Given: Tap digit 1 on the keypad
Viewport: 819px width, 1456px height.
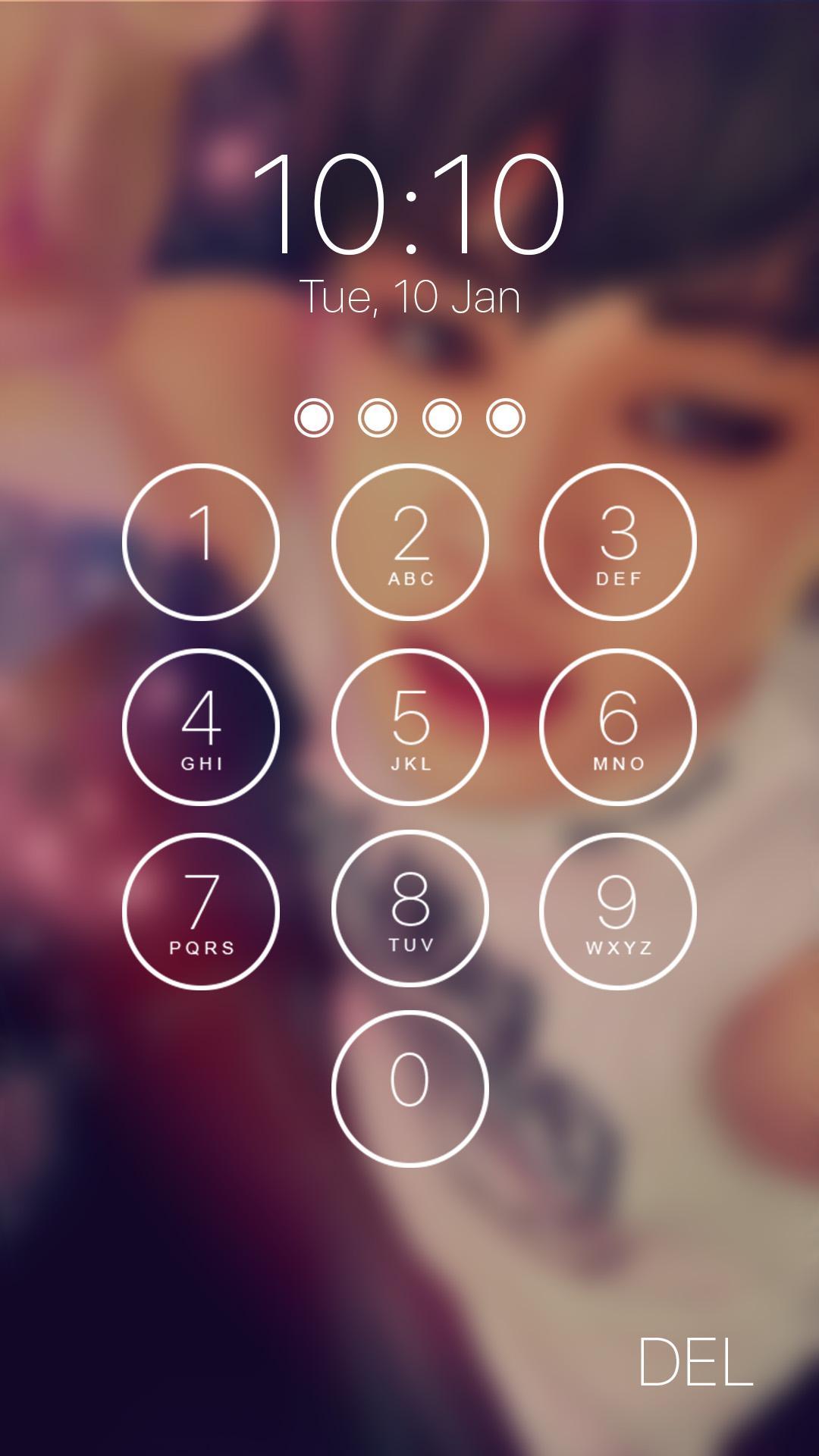Looking at the screenshot, I should pyautogui.click(x=201, y=542).
